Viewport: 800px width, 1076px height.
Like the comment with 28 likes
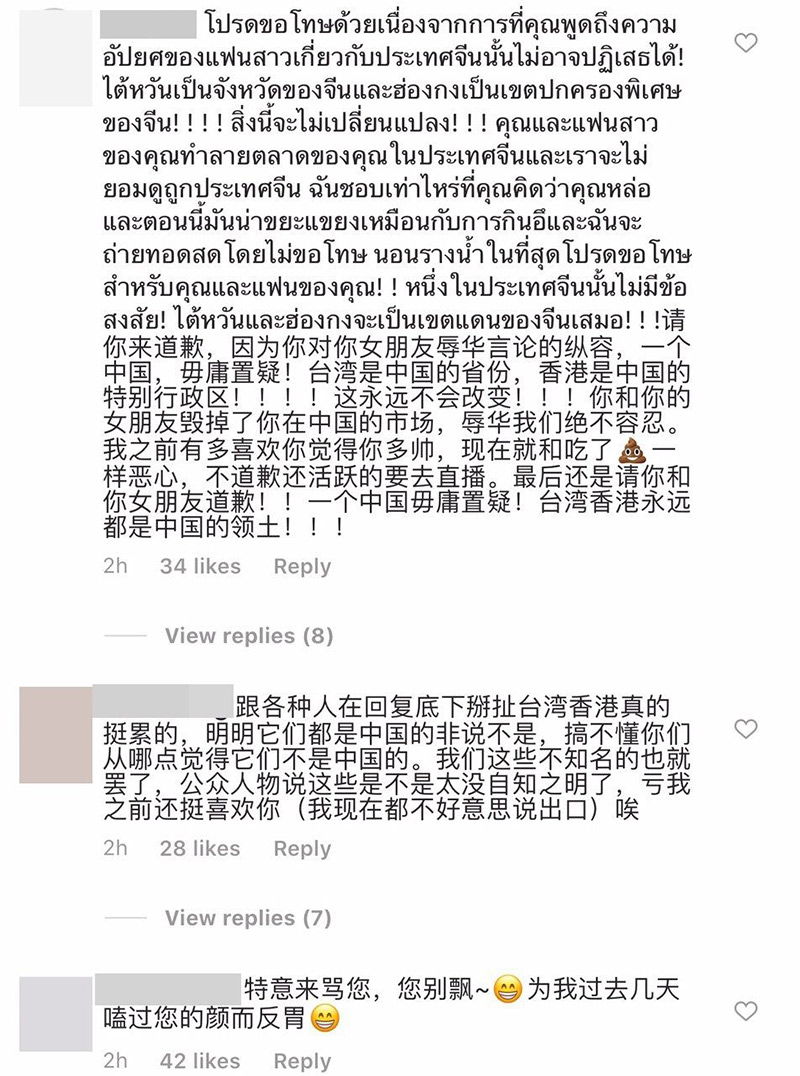745,728
